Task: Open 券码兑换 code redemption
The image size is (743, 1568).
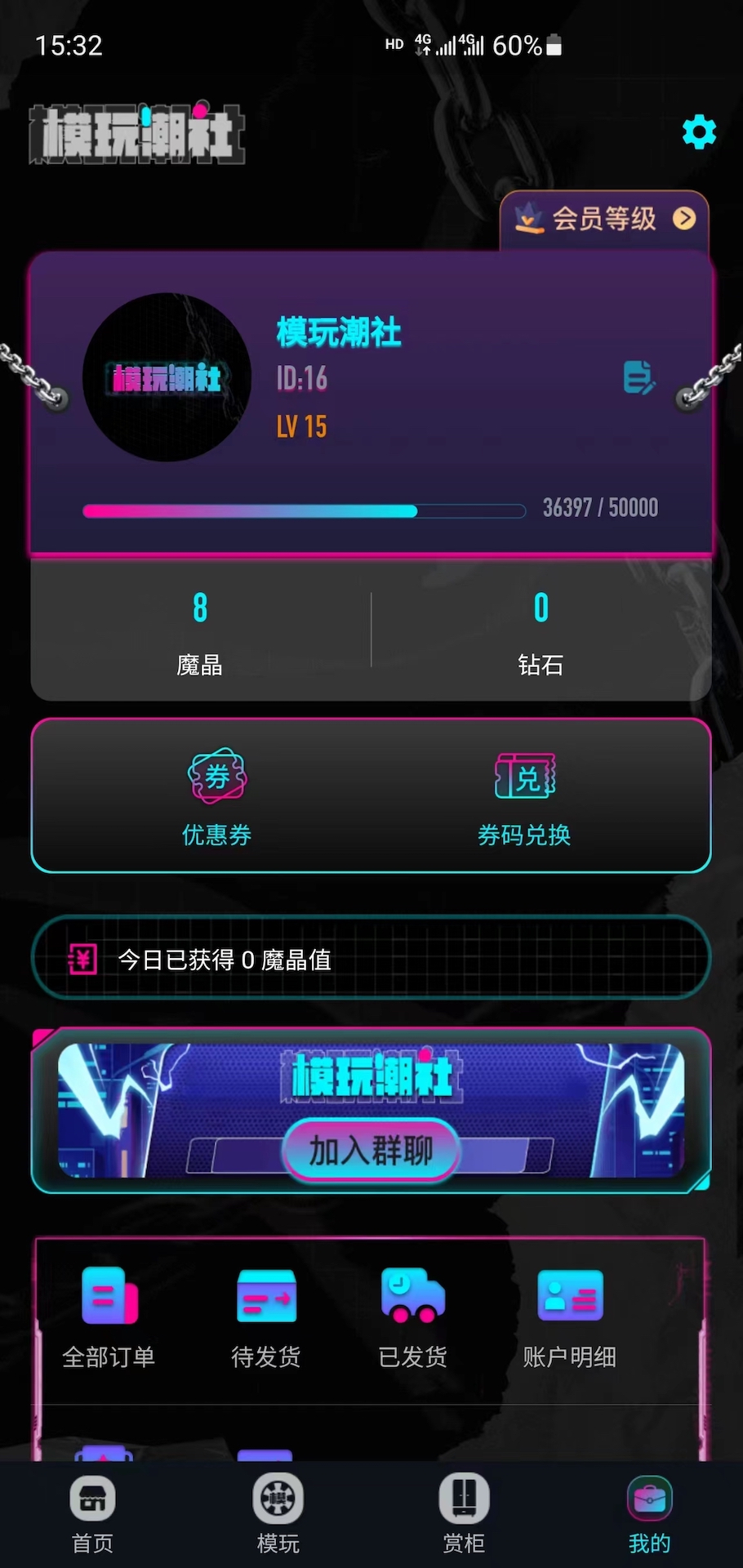Action: [524, 796]
